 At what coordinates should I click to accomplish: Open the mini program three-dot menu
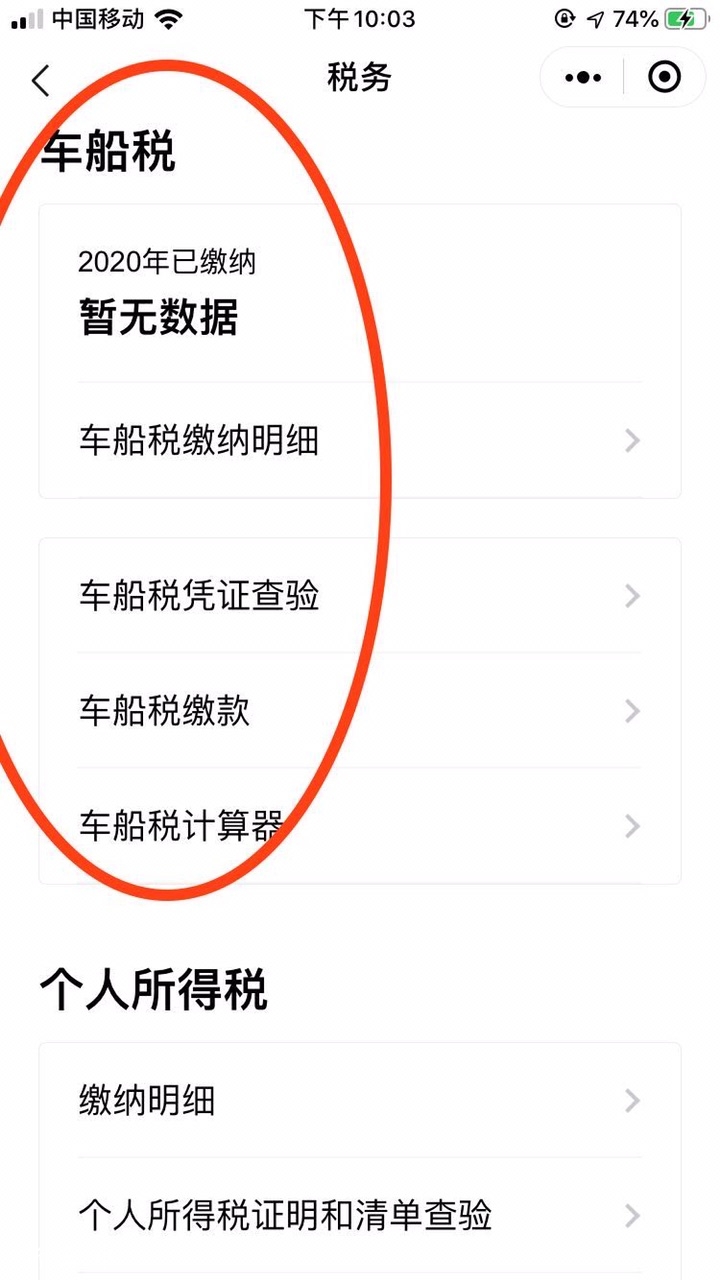584,78
